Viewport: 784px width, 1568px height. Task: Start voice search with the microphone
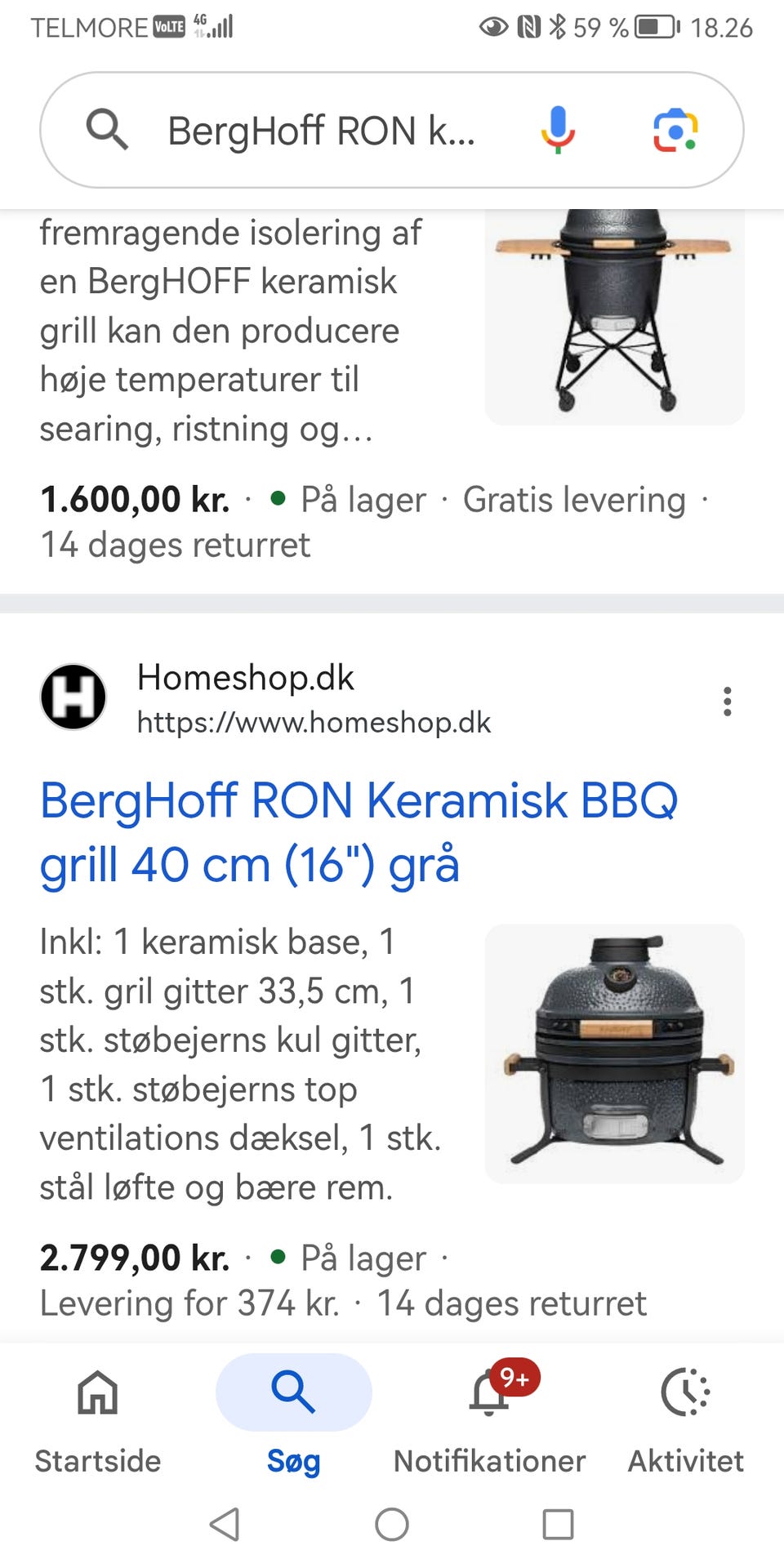coord(558,130)
